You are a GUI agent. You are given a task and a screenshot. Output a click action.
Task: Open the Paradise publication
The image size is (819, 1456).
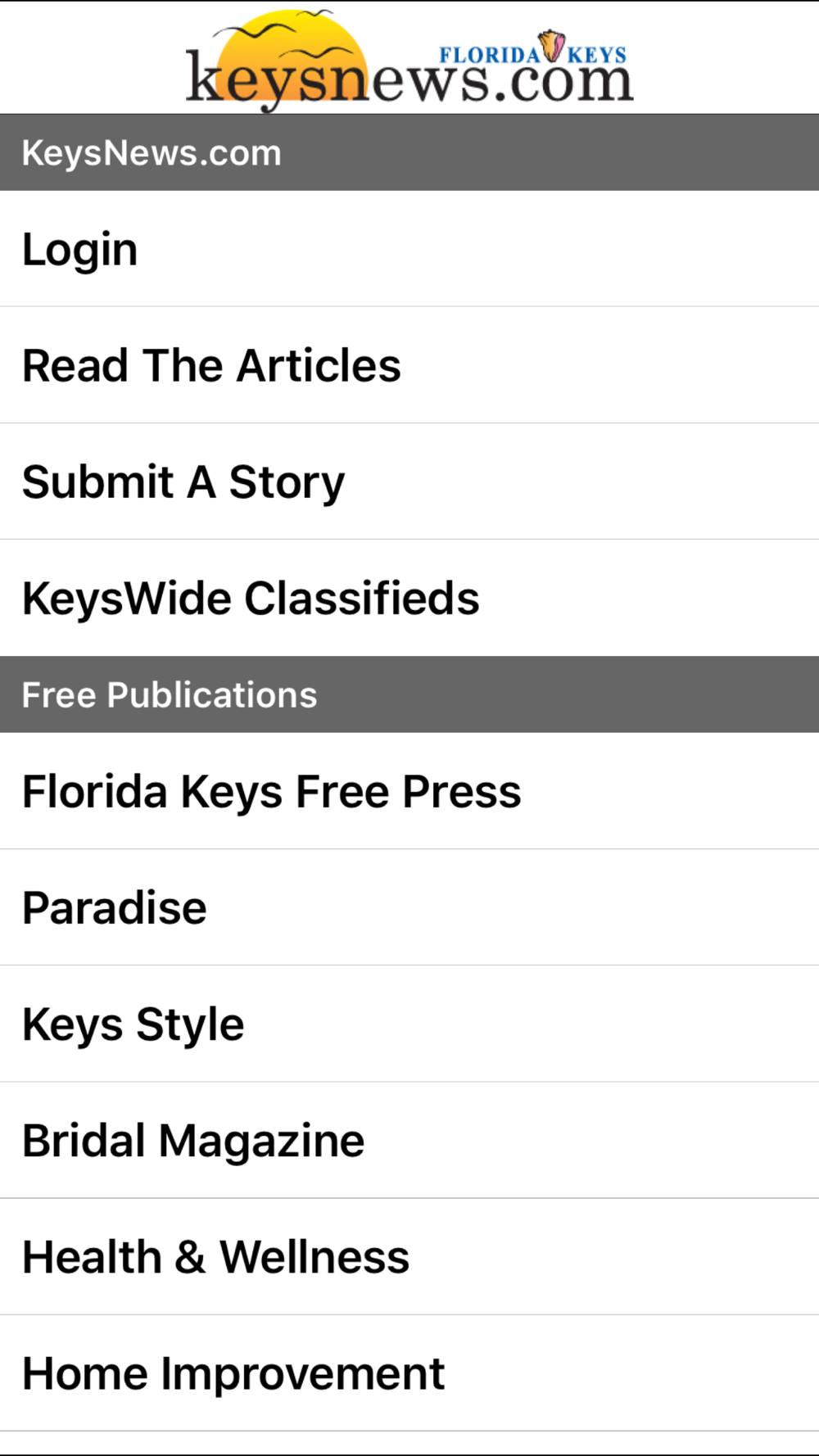point(409,907)
